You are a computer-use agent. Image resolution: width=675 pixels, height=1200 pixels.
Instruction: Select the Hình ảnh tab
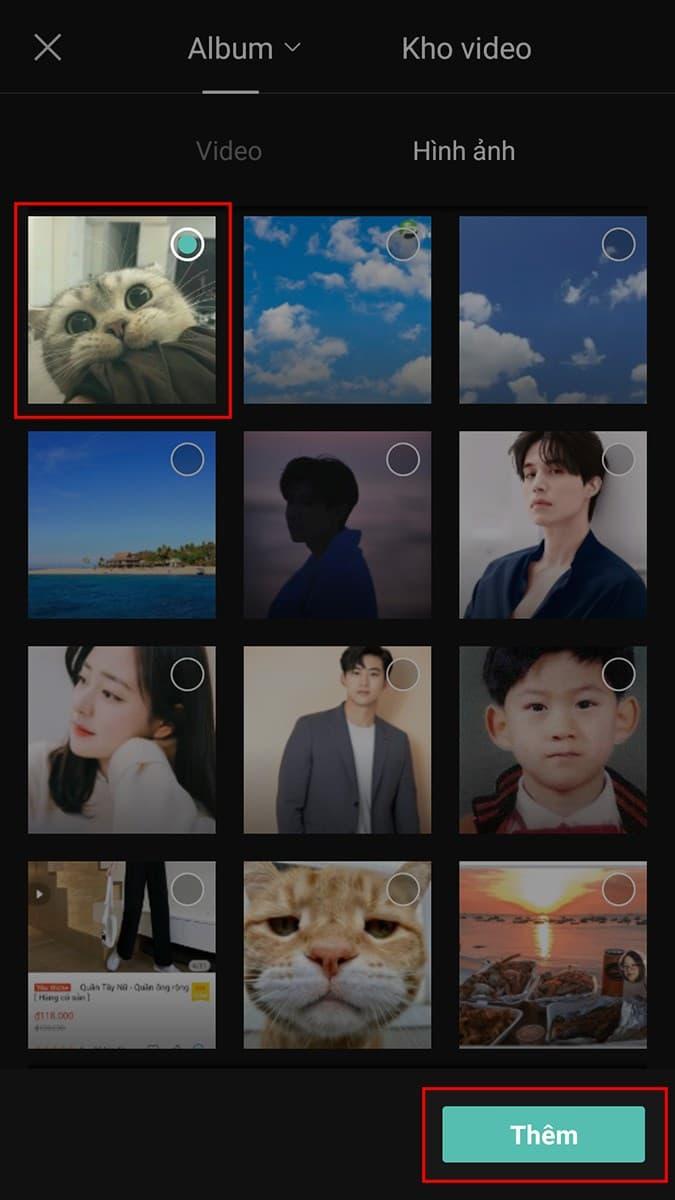click(x=464, y=151)
